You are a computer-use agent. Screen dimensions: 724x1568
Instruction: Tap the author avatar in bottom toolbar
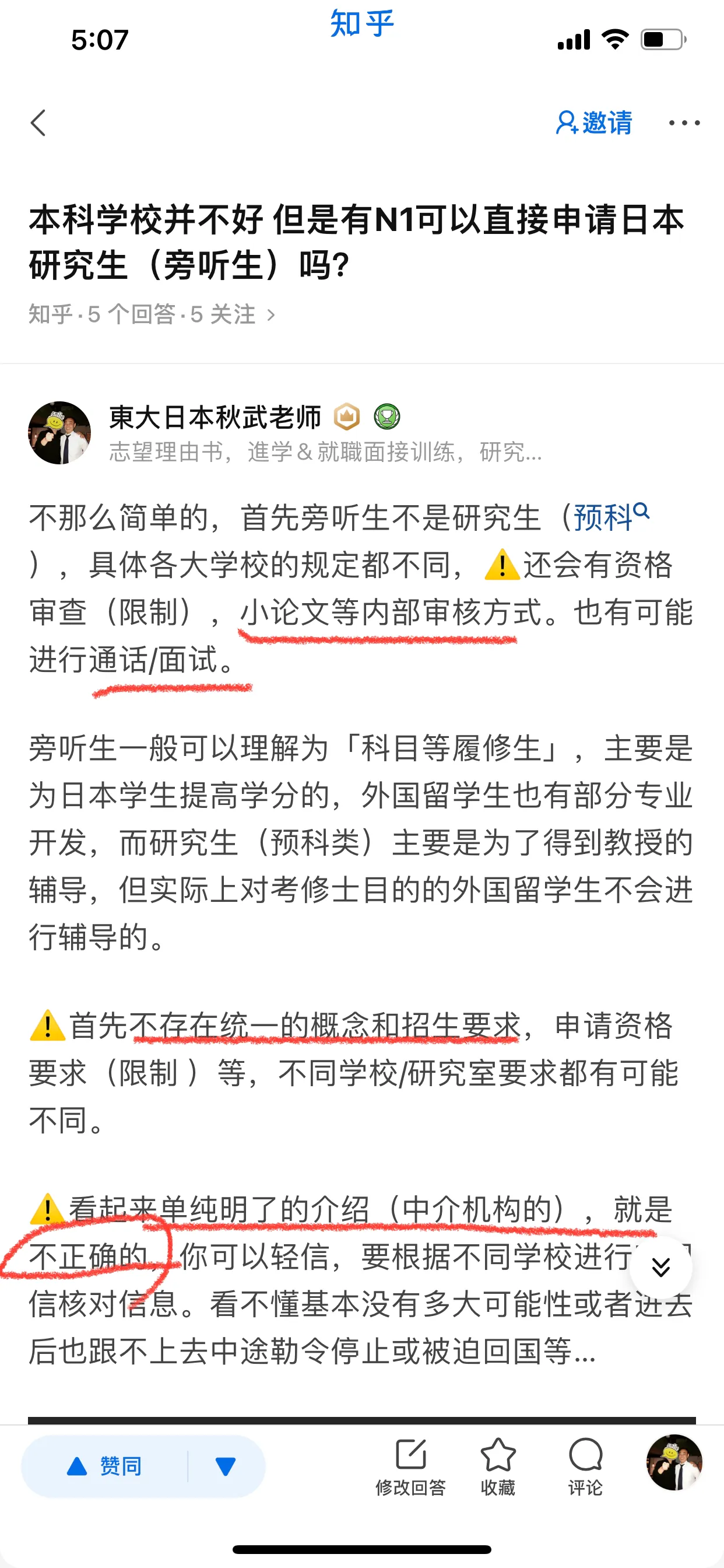674,1462
